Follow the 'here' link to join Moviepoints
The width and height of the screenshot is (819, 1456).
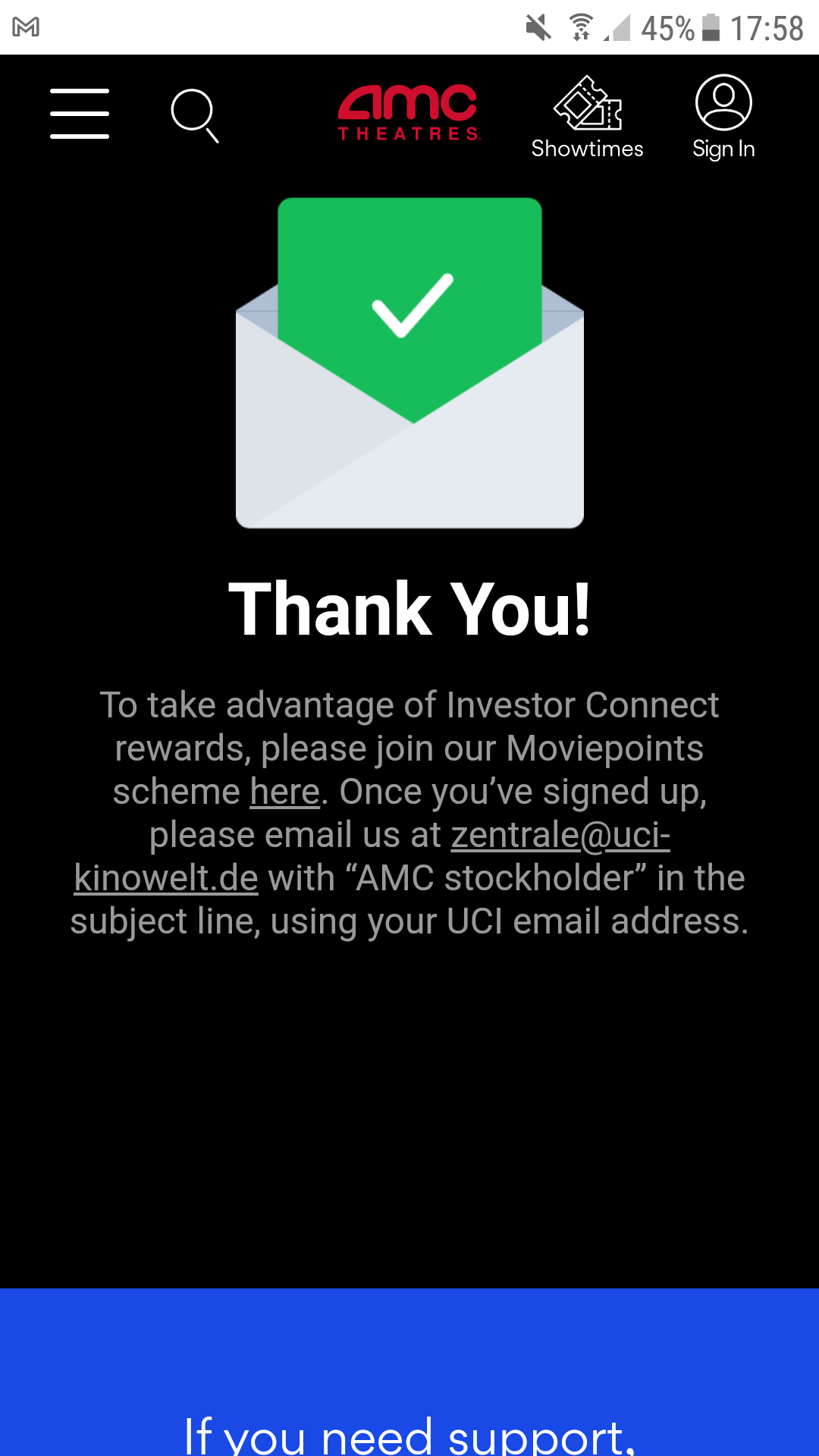point(284,792)
